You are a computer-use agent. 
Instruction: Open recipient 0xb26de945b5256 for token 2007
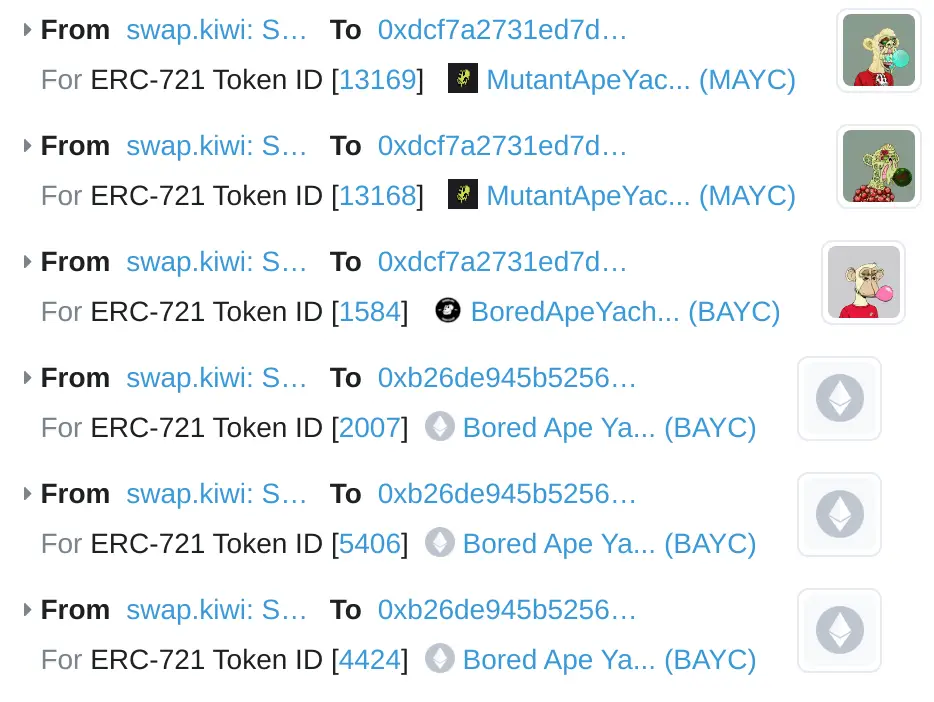coord(506,378)
